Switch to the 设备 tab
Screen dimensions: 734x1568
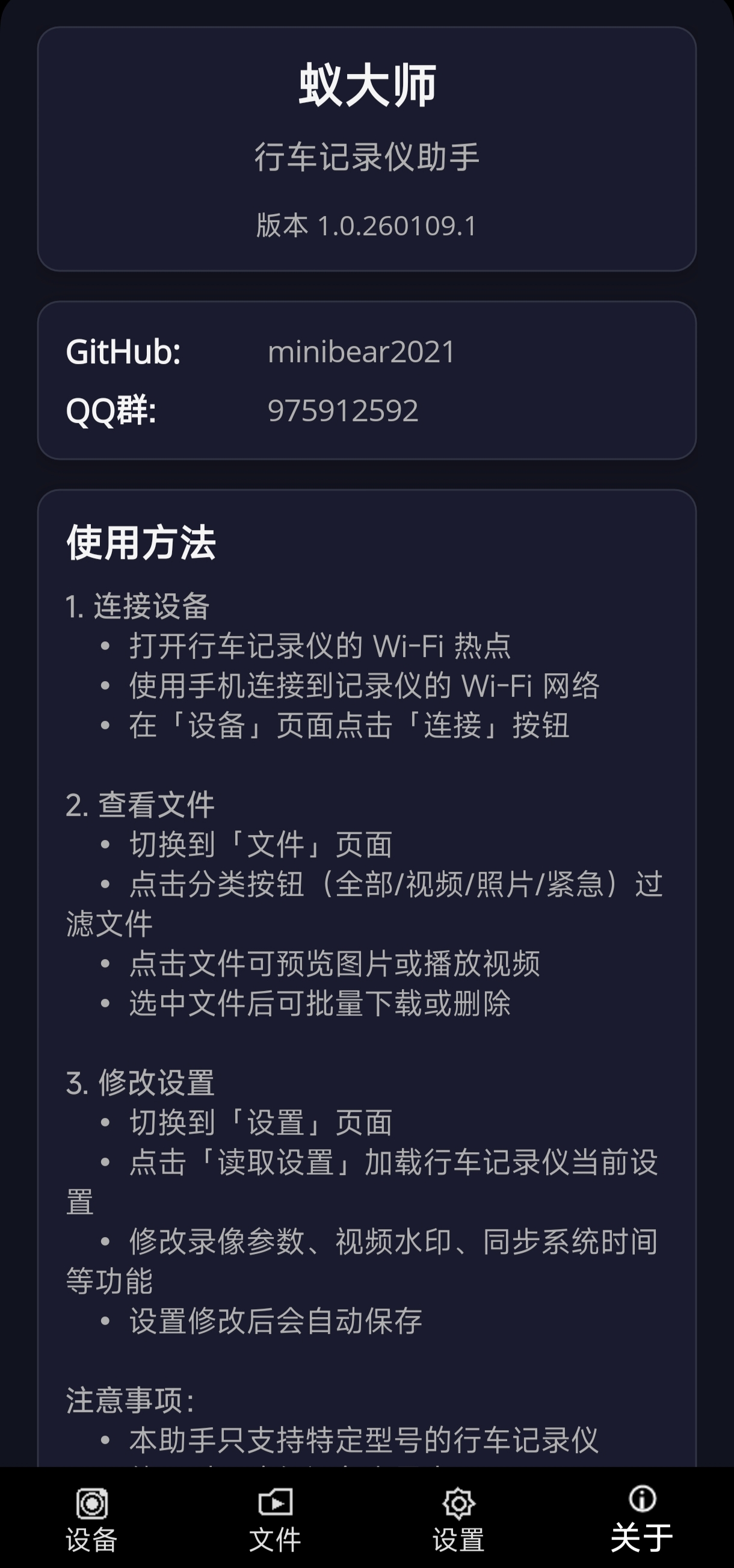pyautogui.click(x=90, y=1522)
